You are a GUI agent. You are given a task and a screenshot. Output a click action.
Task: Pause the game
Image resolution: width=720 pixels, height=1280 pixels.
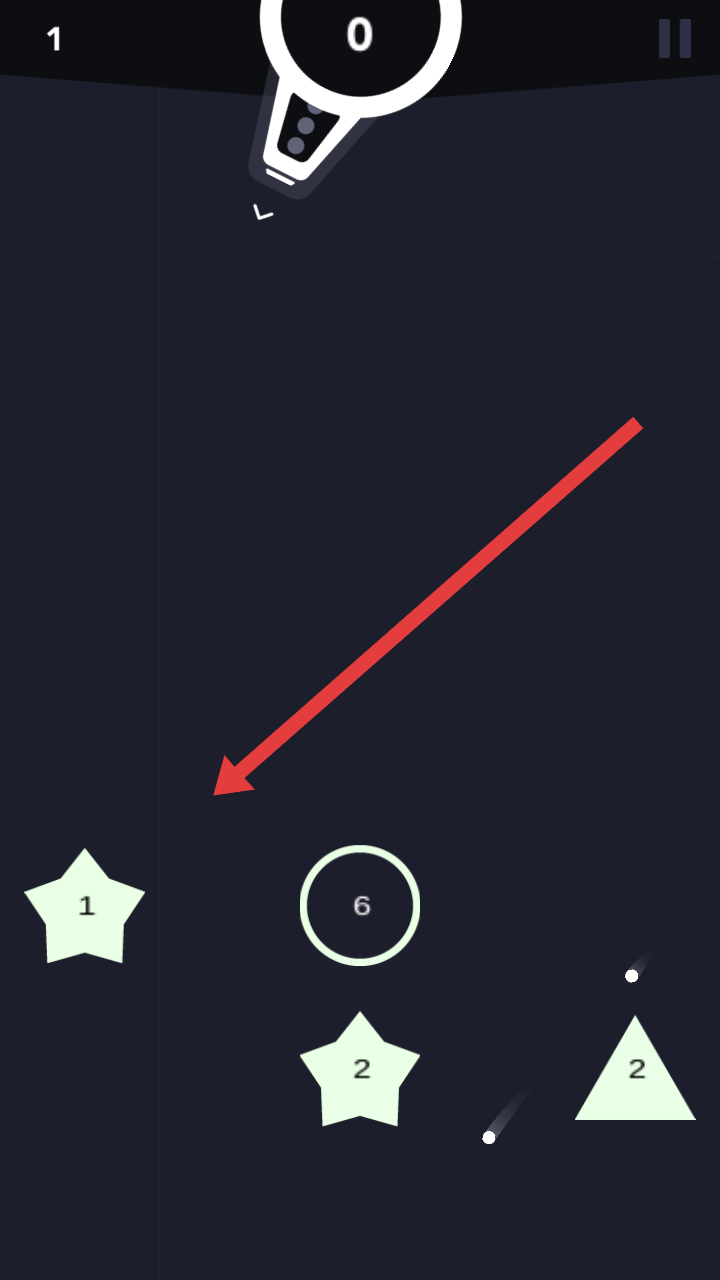675,39
